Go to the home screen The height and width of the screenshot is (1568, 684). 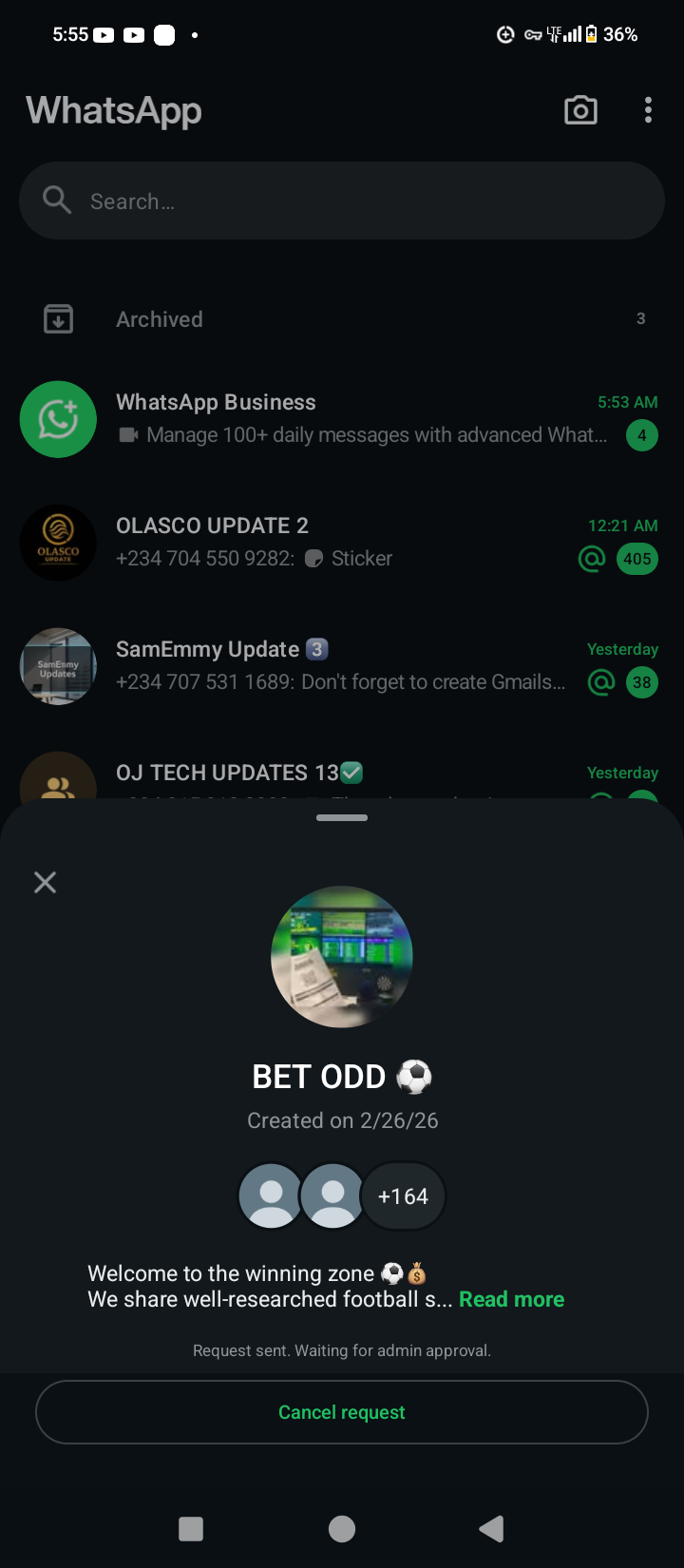tap(342, 1528)
